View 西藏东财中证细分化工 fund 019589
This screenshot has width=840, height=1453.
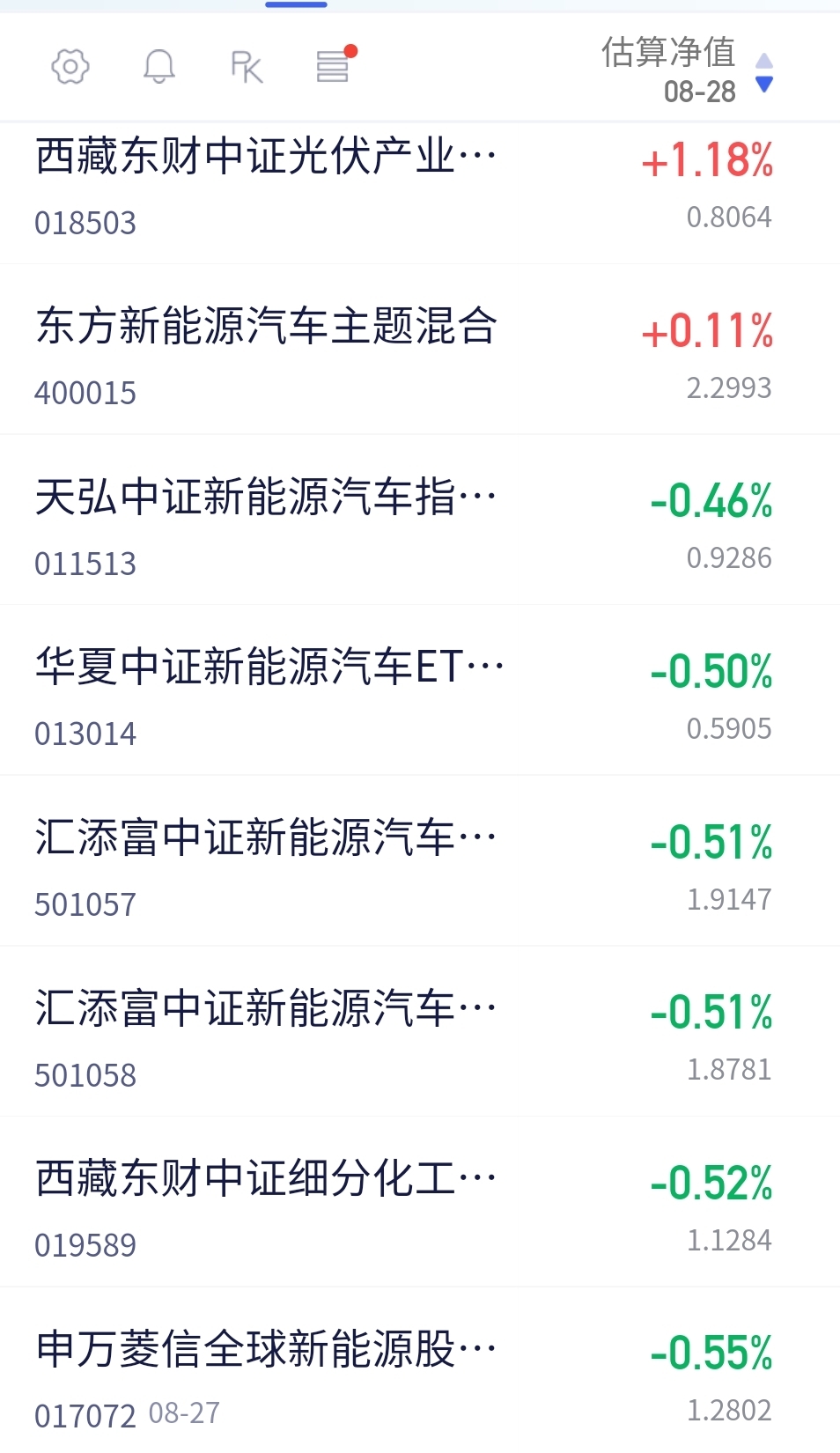420,1202
